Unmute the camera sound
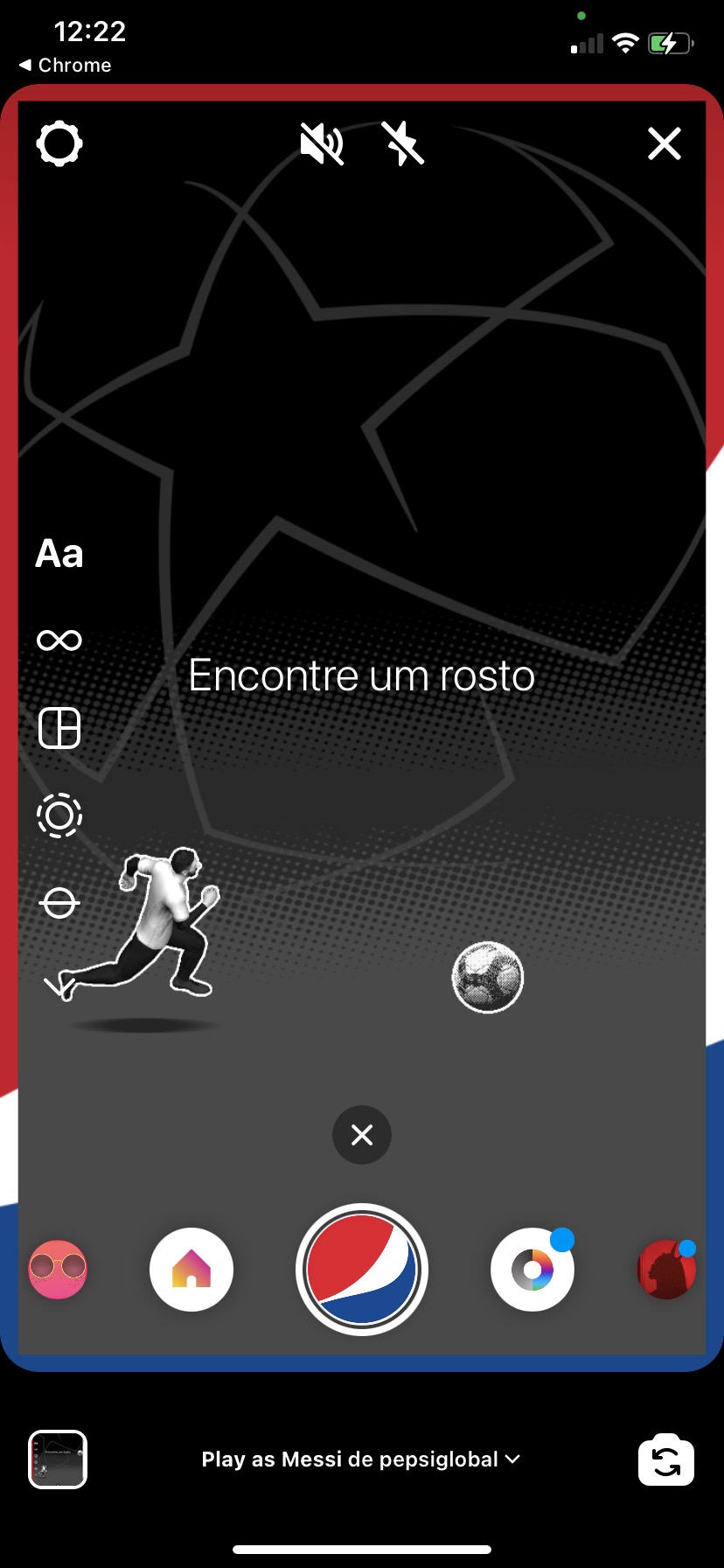This screenshot has height=1568, width=724. point(322,144)
